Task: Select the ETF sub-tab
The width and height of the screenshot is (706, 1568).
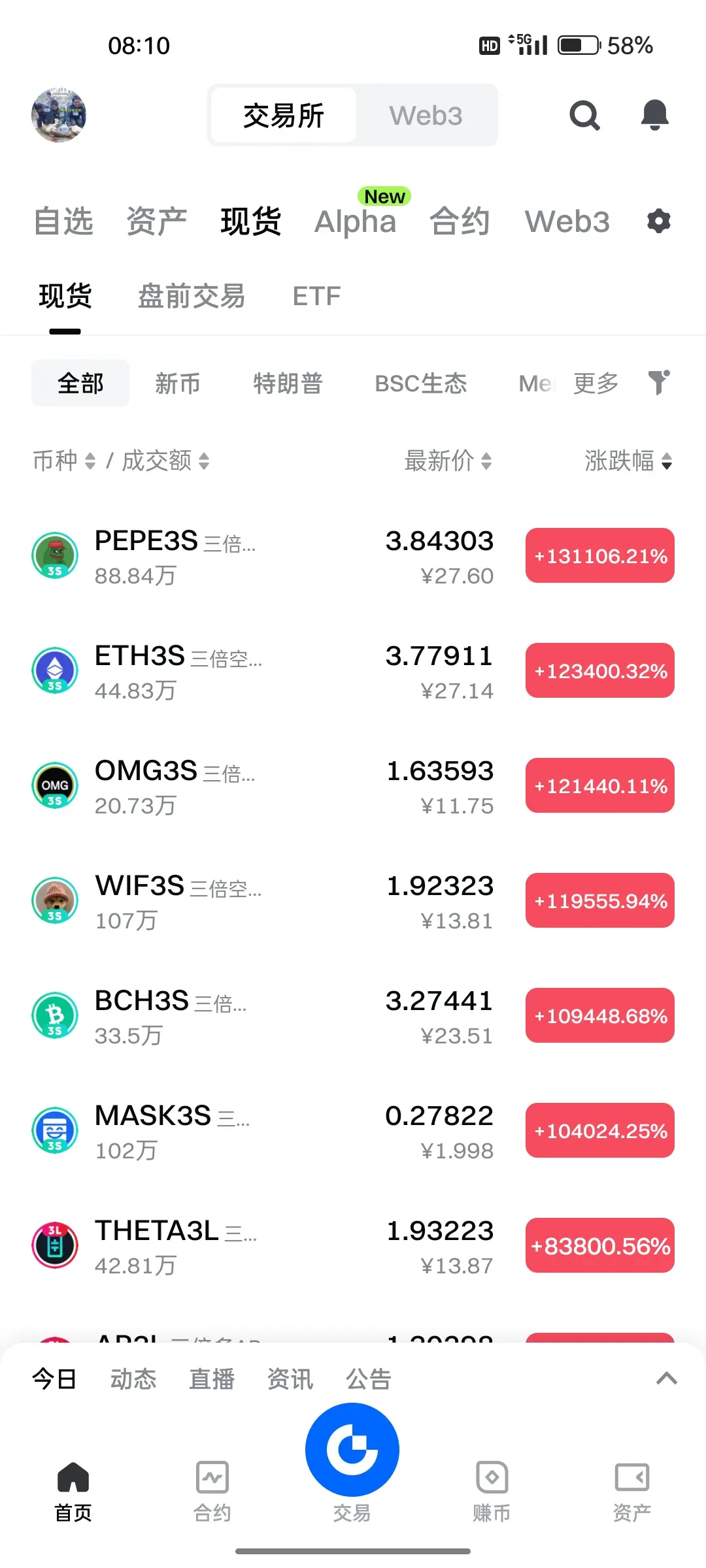Action: coord(316,296)
